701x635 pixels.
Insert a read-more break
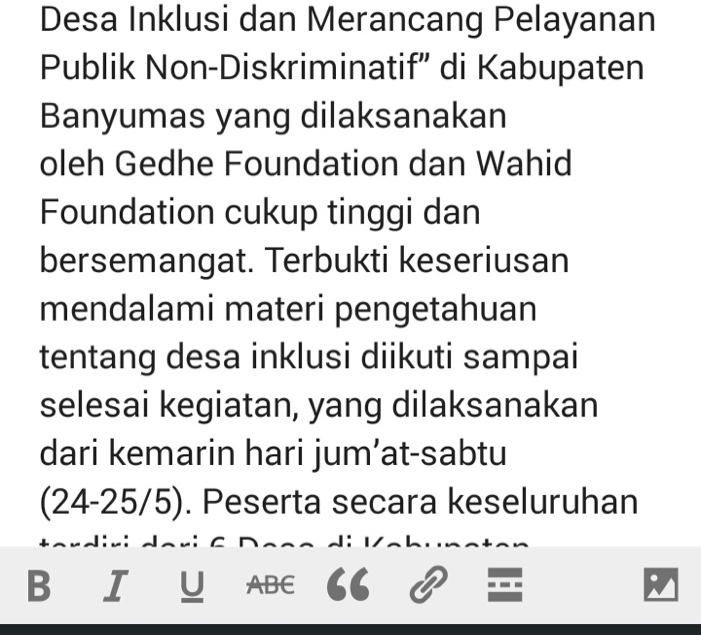504,586
